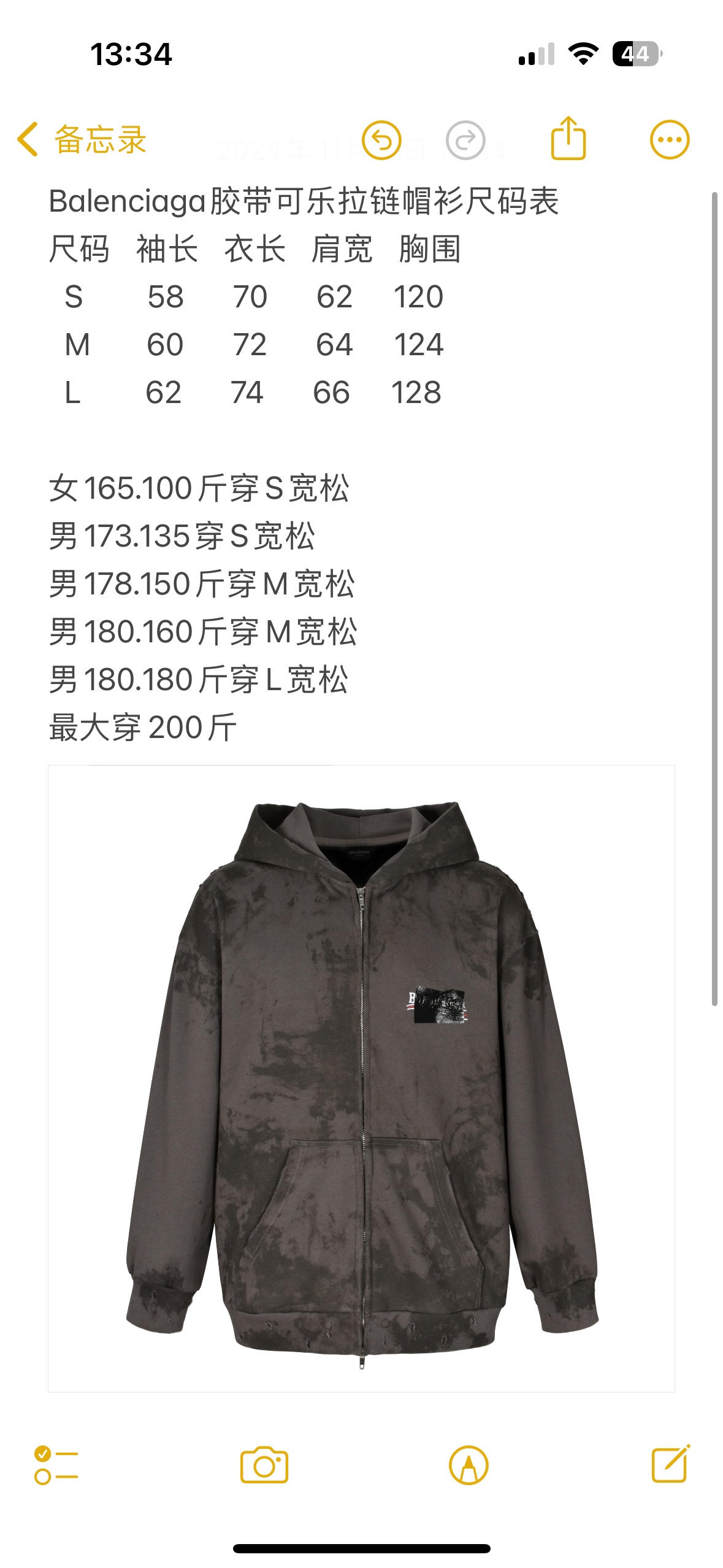Open the markup drawing tool
Screen dimensions: 723x1568
(469, 1466)
